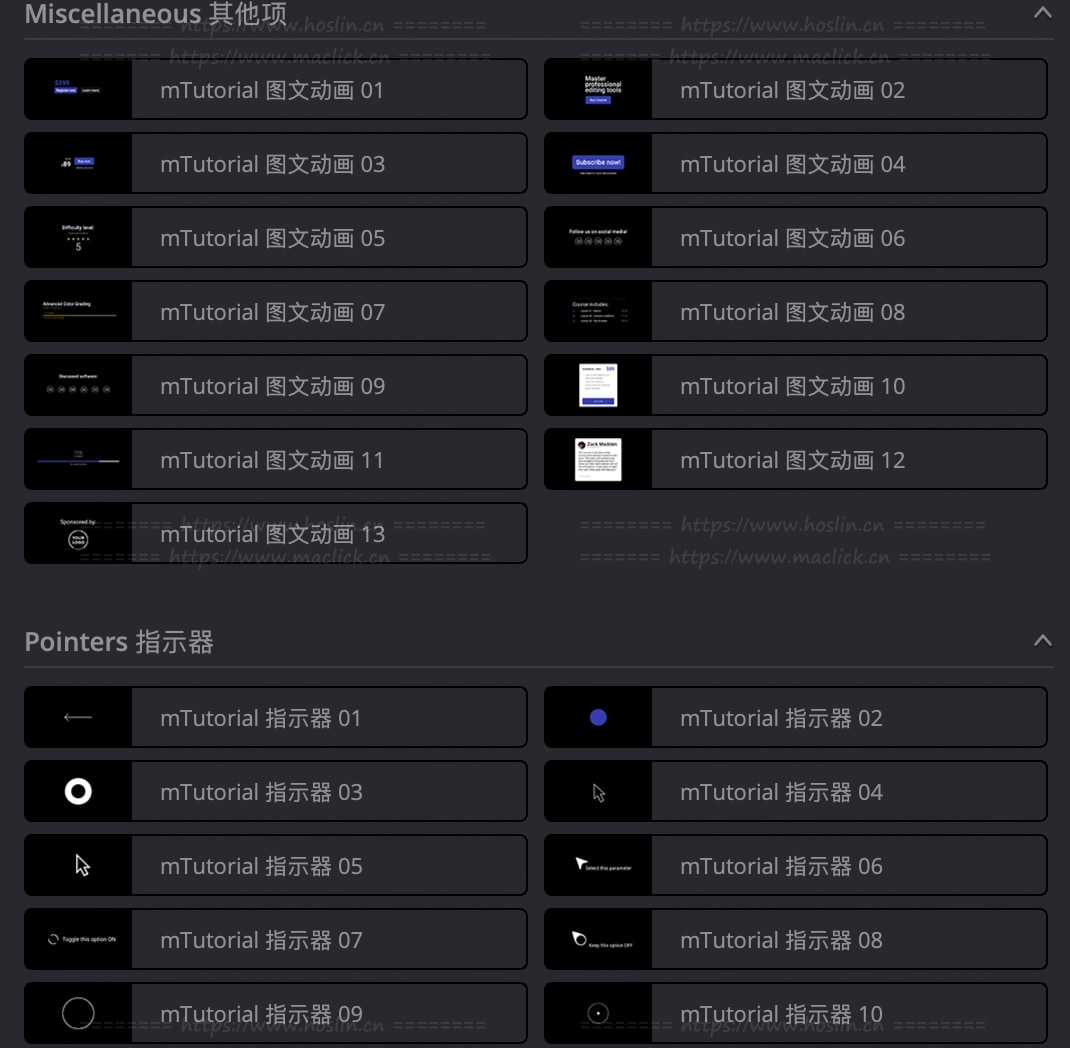Open mTutorial 指示器 06

coord(795,866)
